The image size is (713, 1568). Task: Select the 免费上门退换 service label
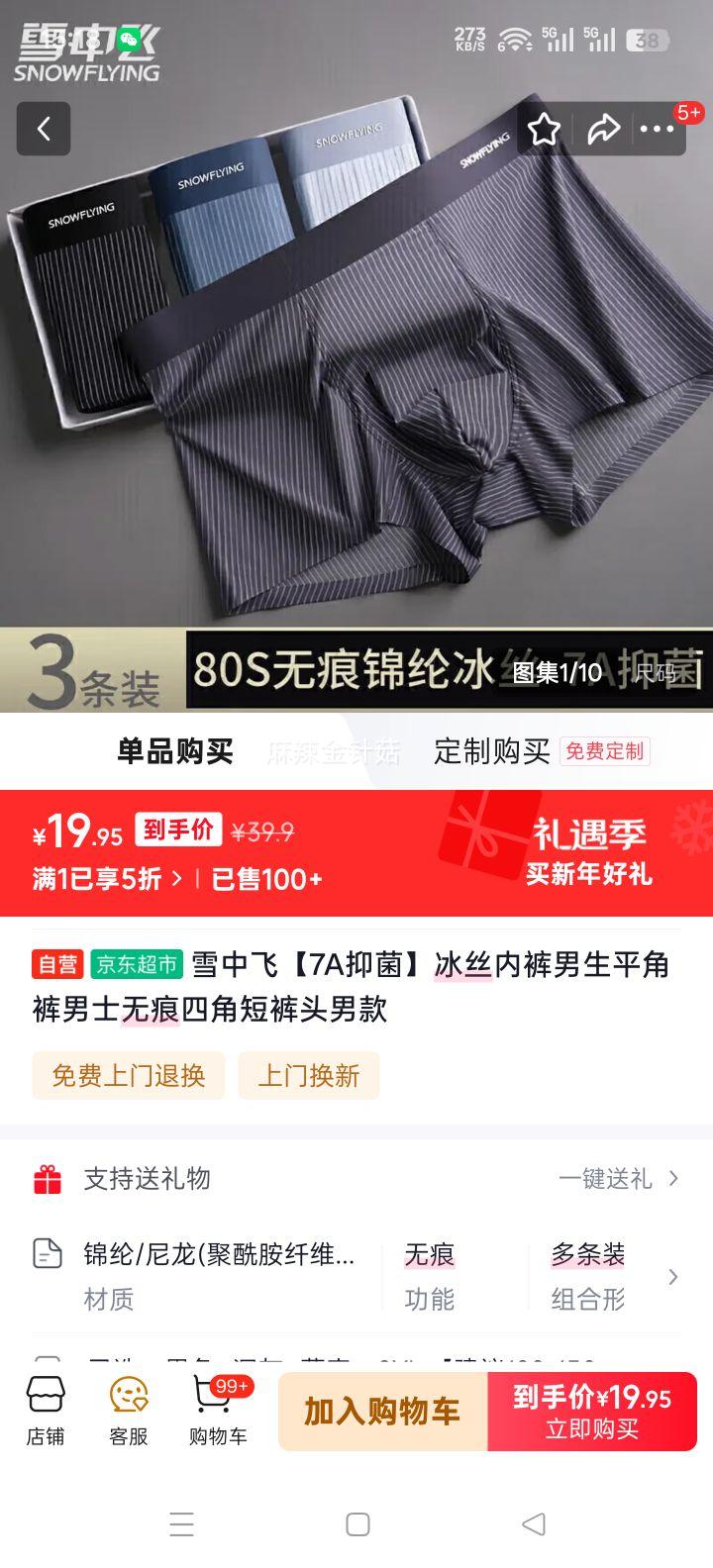[x=128, y=1075]
